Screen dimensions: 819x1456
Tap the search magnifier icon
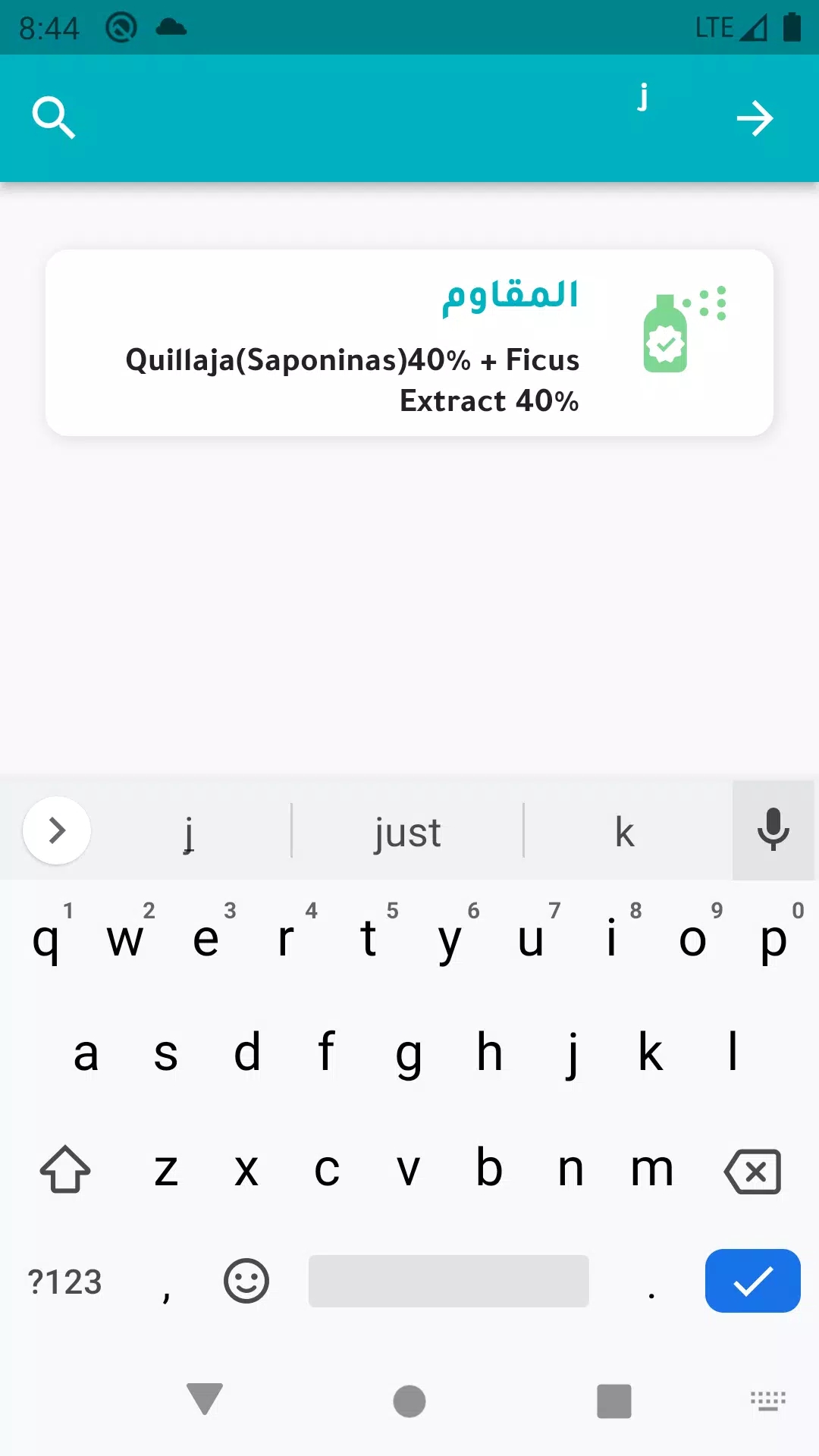click(x=53, y=118)
